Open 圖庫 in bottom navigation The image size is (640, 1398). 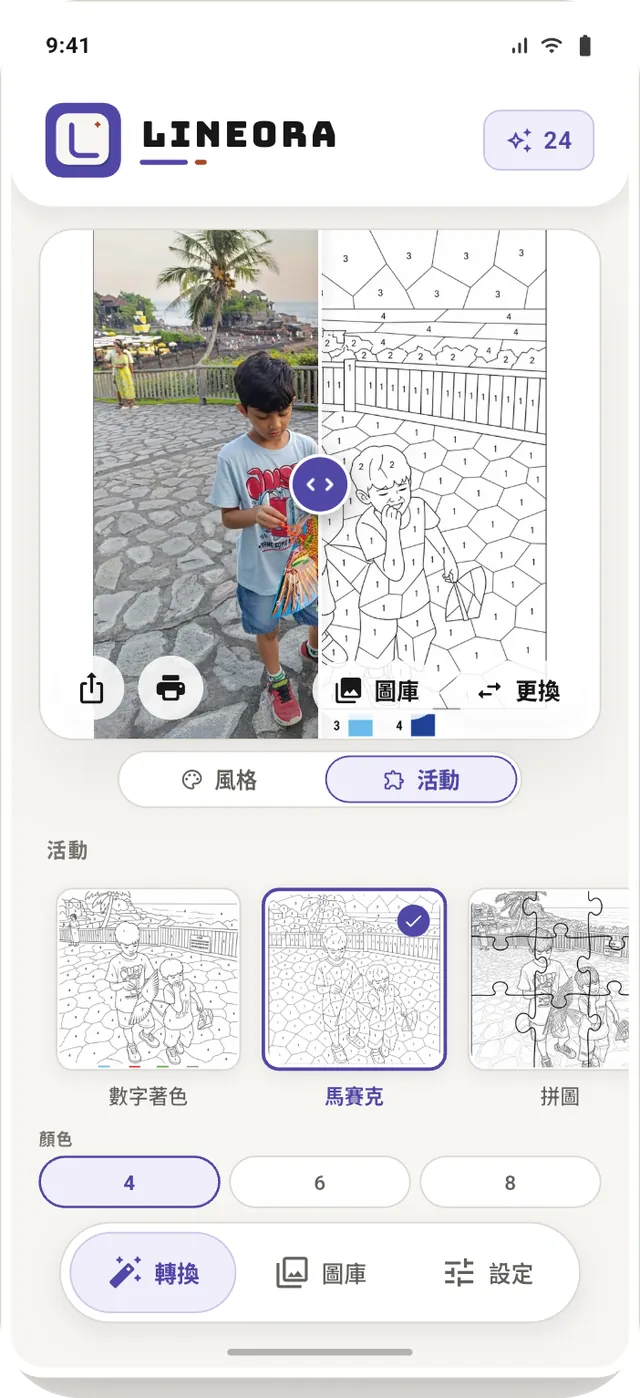(x=321, y=1273)
